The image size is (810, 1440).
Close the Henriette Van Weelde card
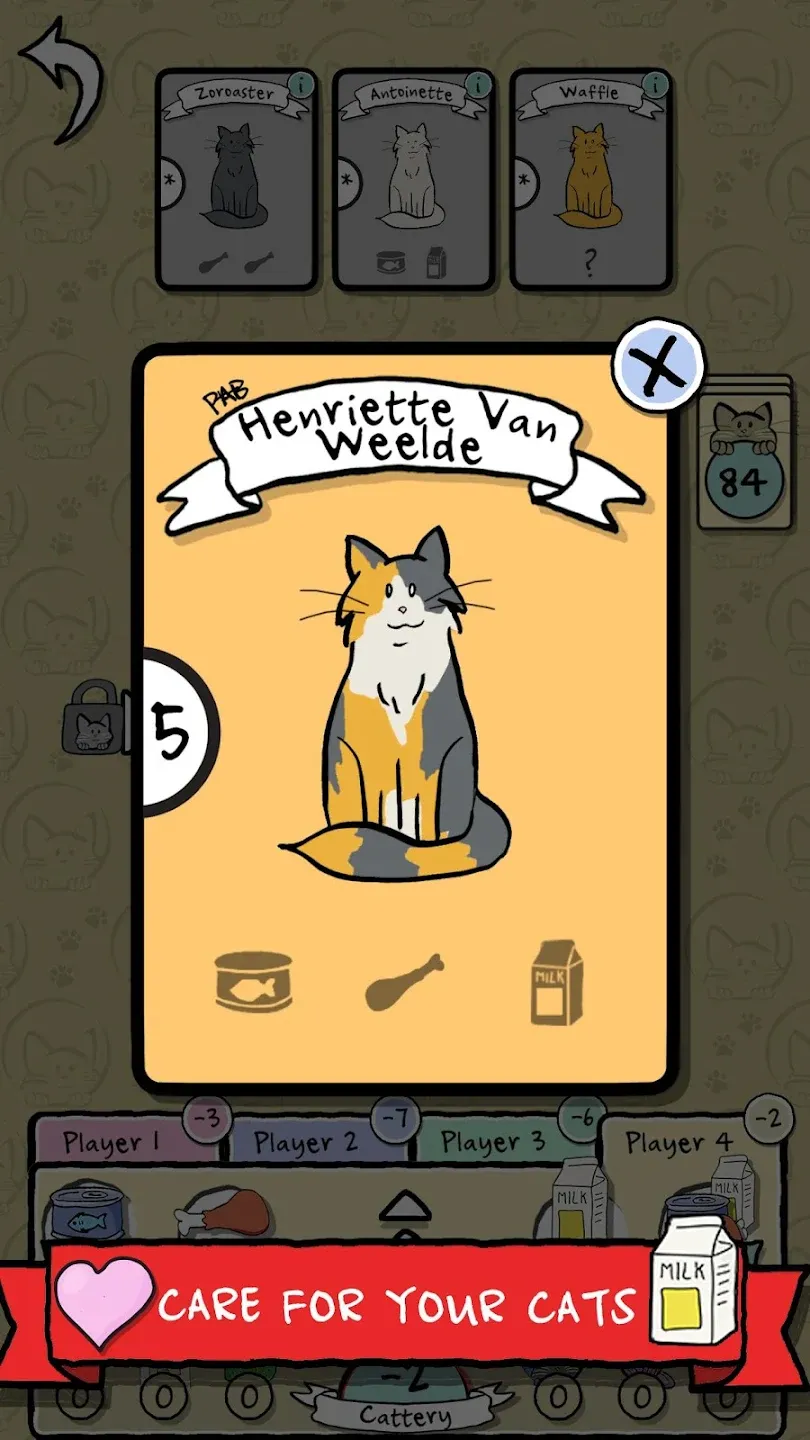(x=659, y=369)
